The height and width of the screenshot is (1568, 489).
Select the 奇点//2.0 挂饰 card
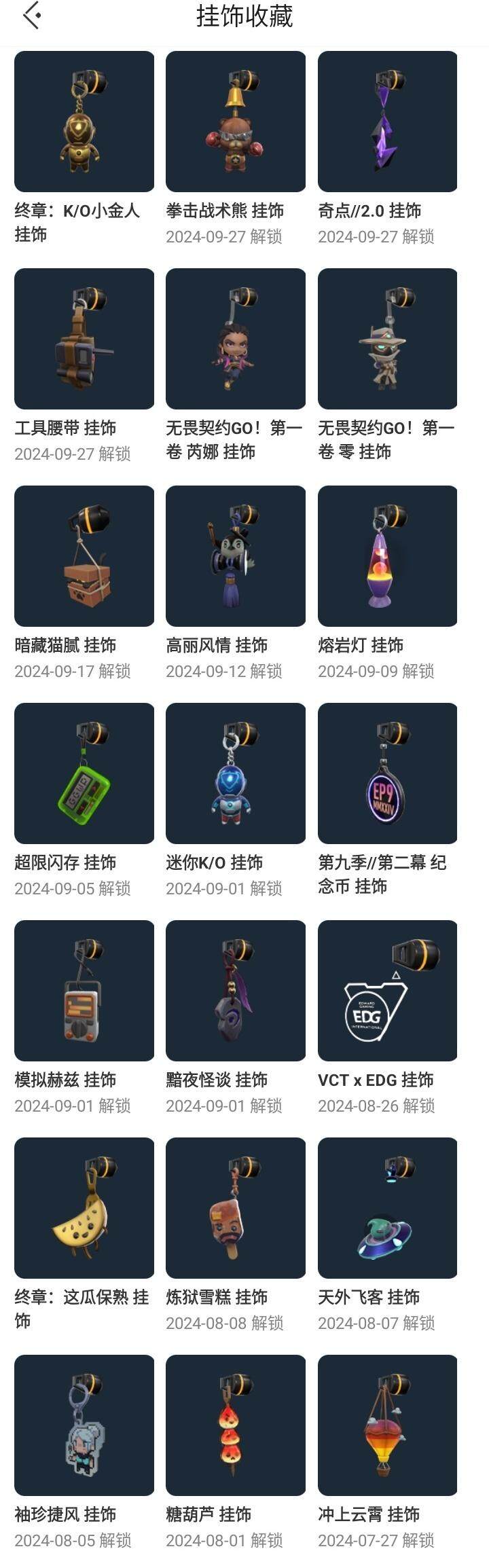[x=387, y=122]
